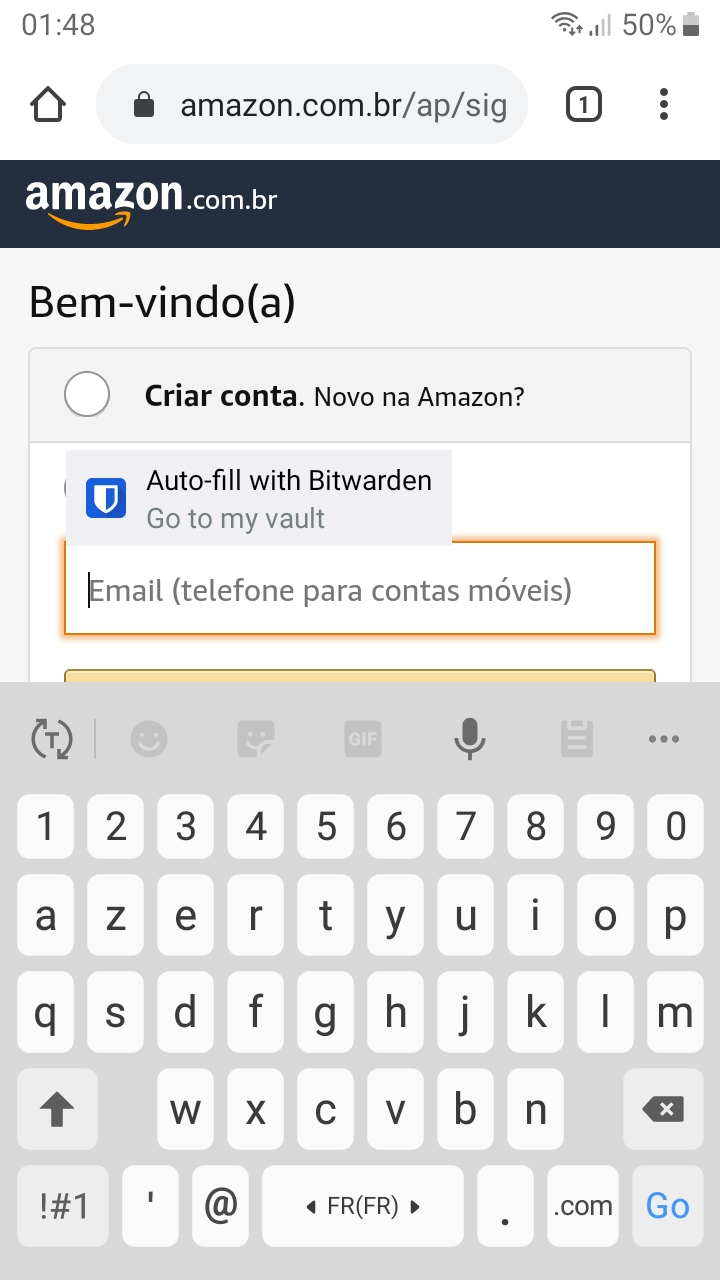Viewport: 720px width, 1280px height.
Task: Open Chrome's overflow menu
Action: click(664, 105)
